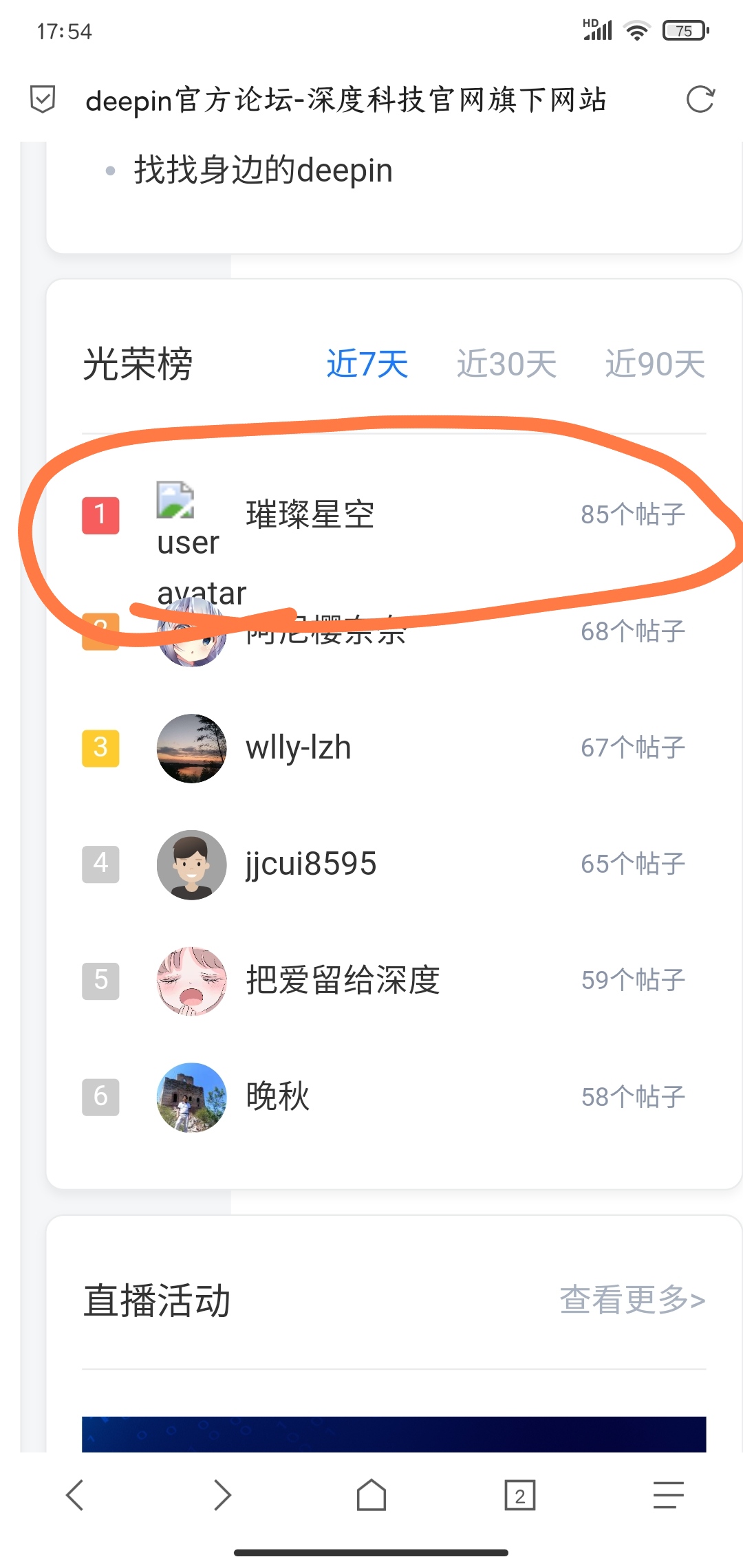The image size is (743, 1568).
Task: Open jjcui8595's user profile
Action: pos(311,864)
